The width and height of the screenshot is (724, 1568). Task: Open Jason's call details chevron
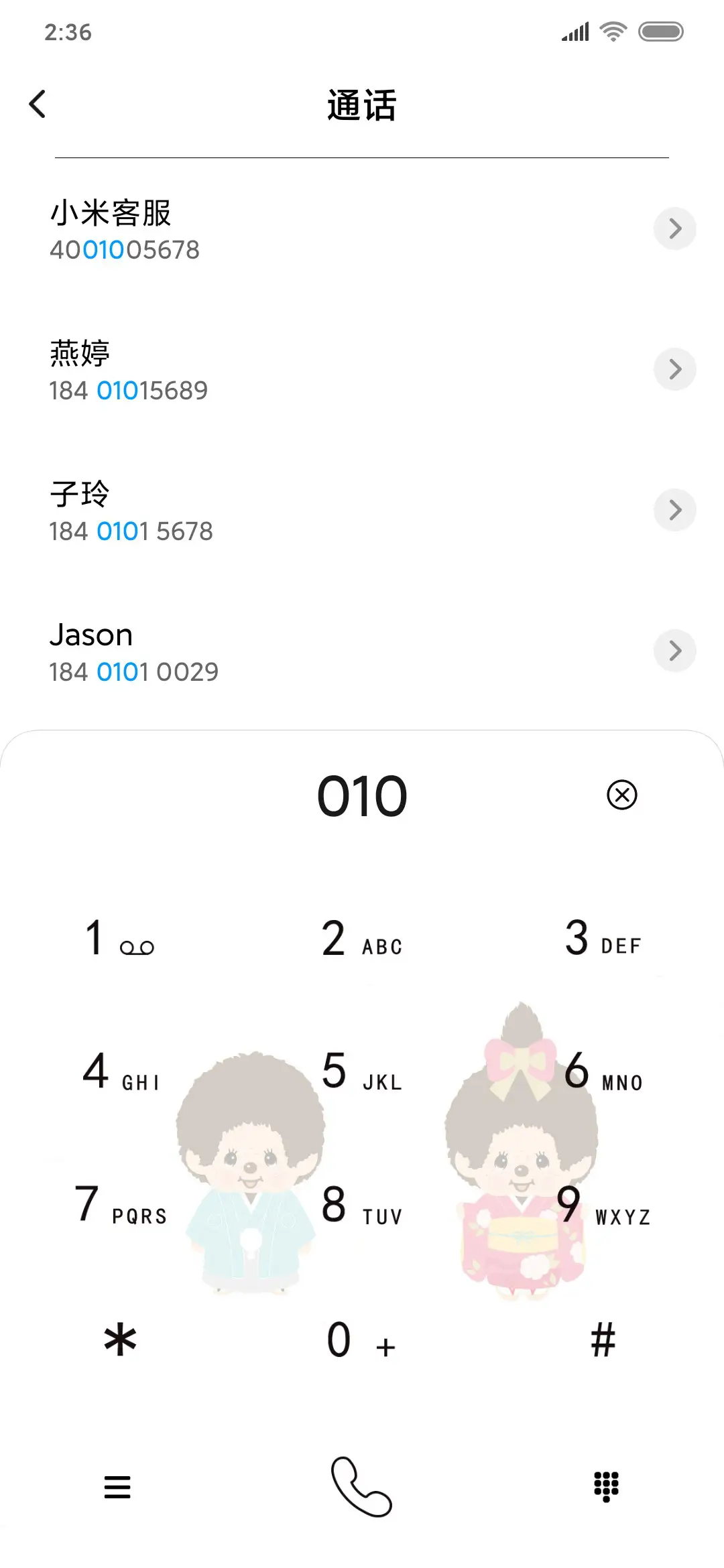point(675,651)
